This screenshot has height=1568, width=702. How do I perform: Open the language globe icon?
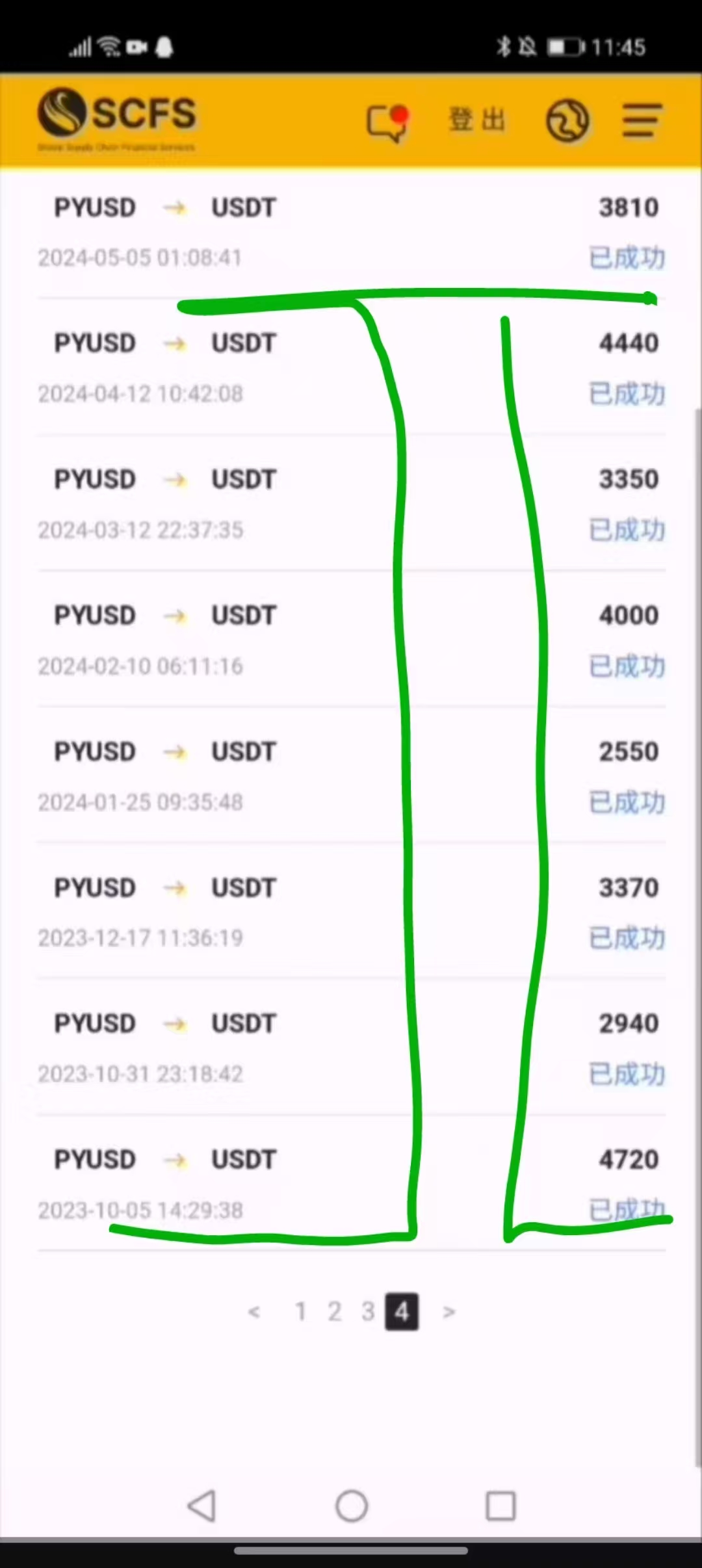pyautogui.click(x=567, y=121)
